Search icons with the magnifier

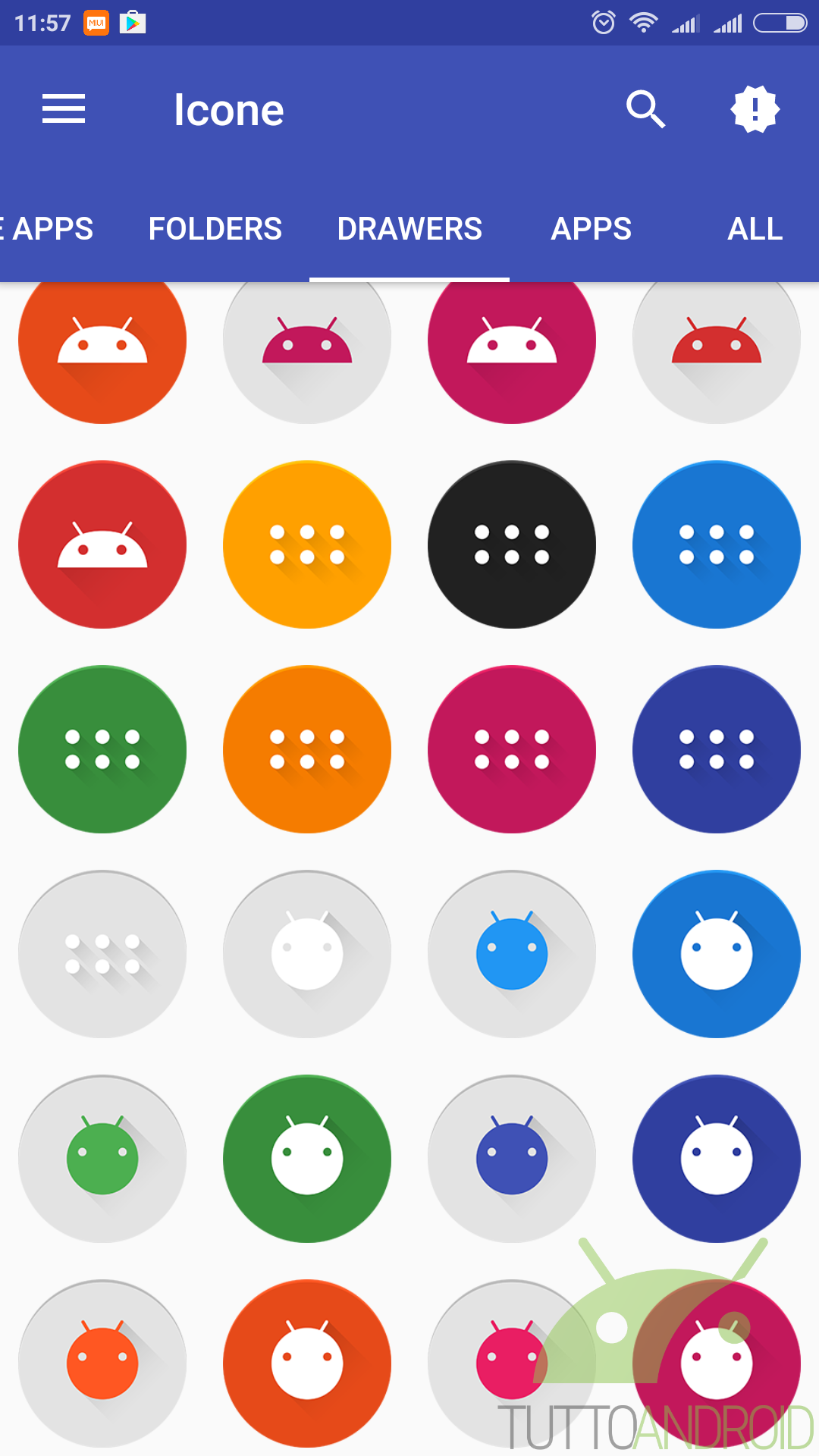click(x=645, y=109)
